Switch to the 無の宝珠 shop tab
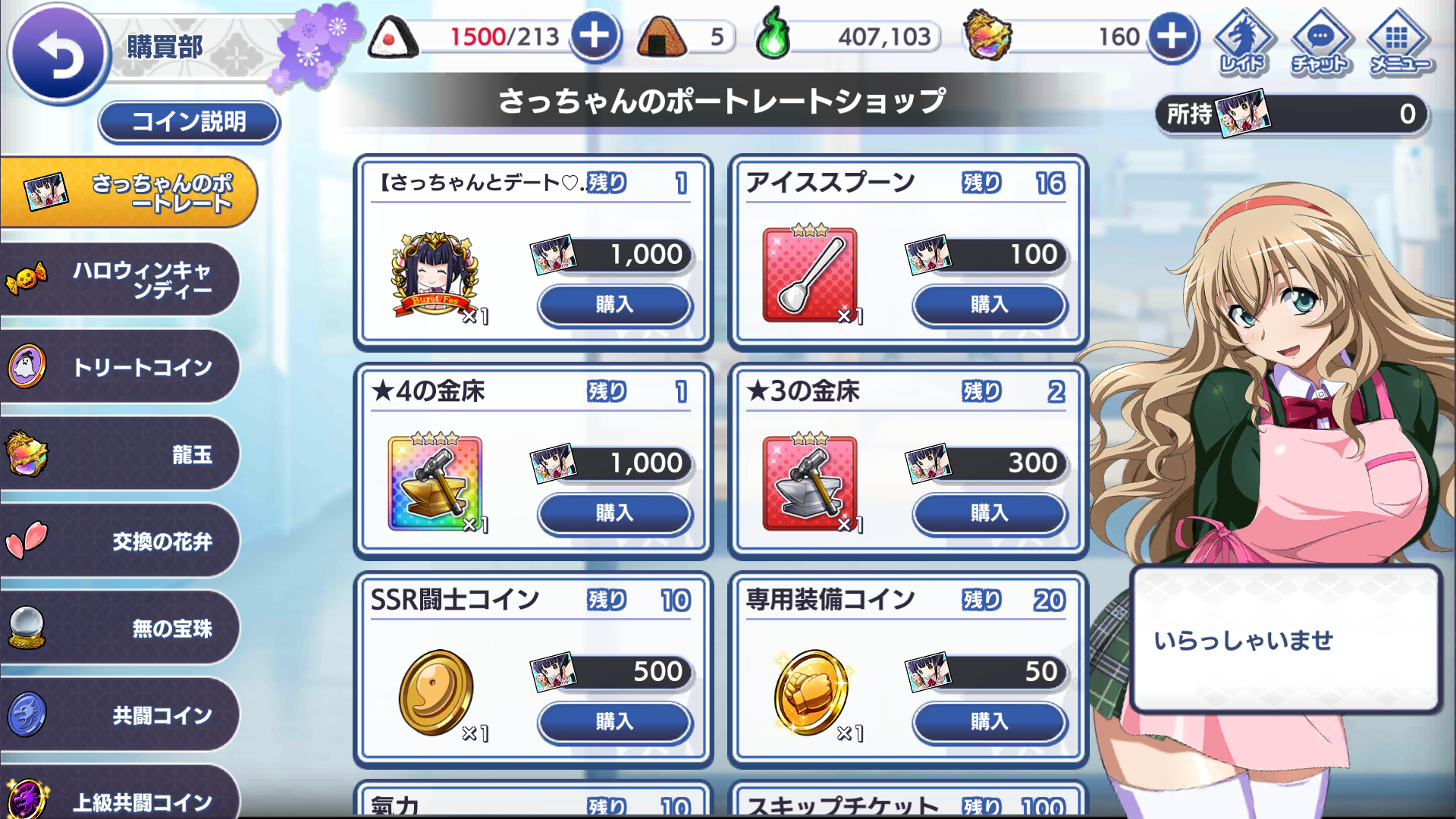1456x819 pixels. (x=121, y=628)
